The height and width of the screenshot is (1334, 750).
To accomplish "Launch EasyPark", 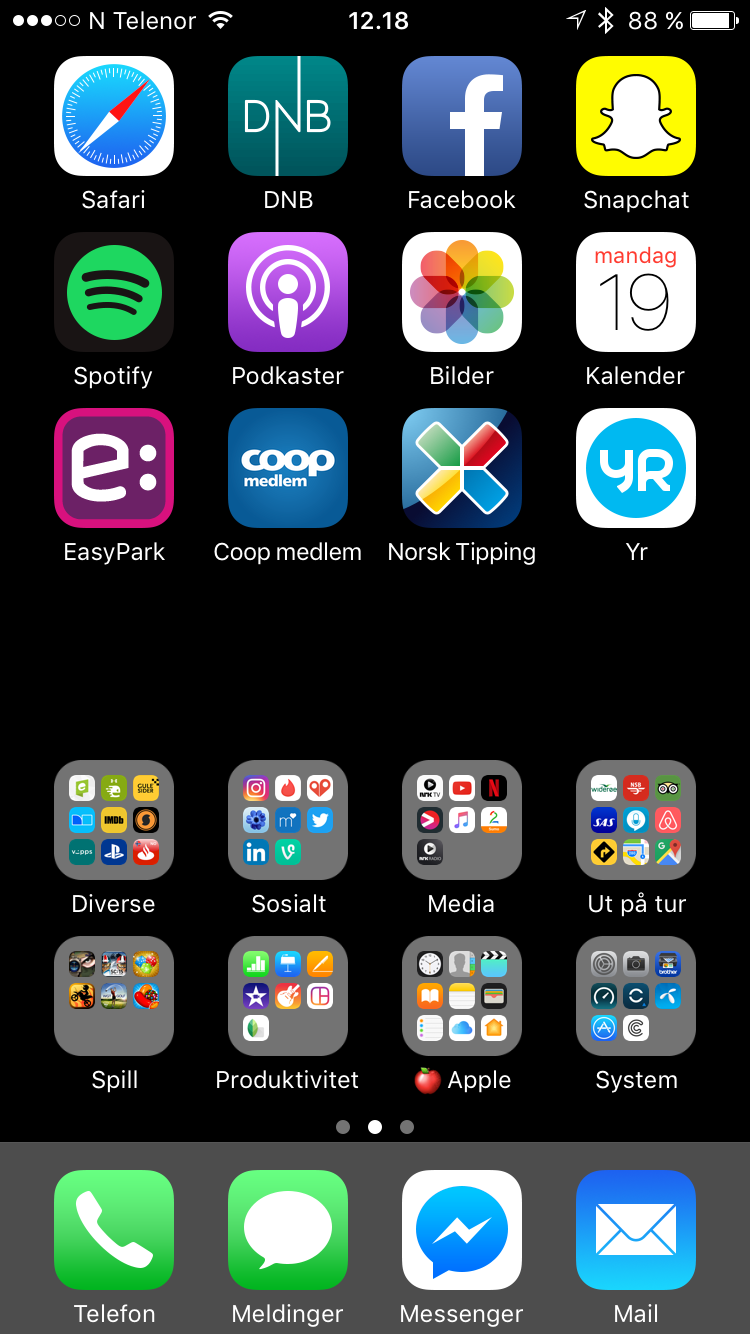I will [x=114, y=468].
